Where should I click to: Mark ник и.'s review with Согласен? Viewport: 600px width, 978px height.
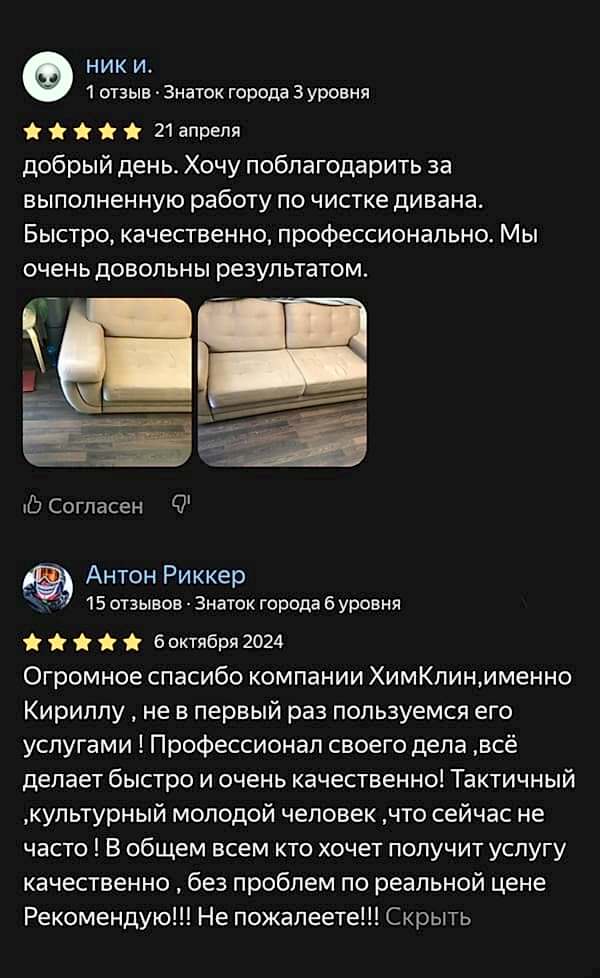(83, 505)
